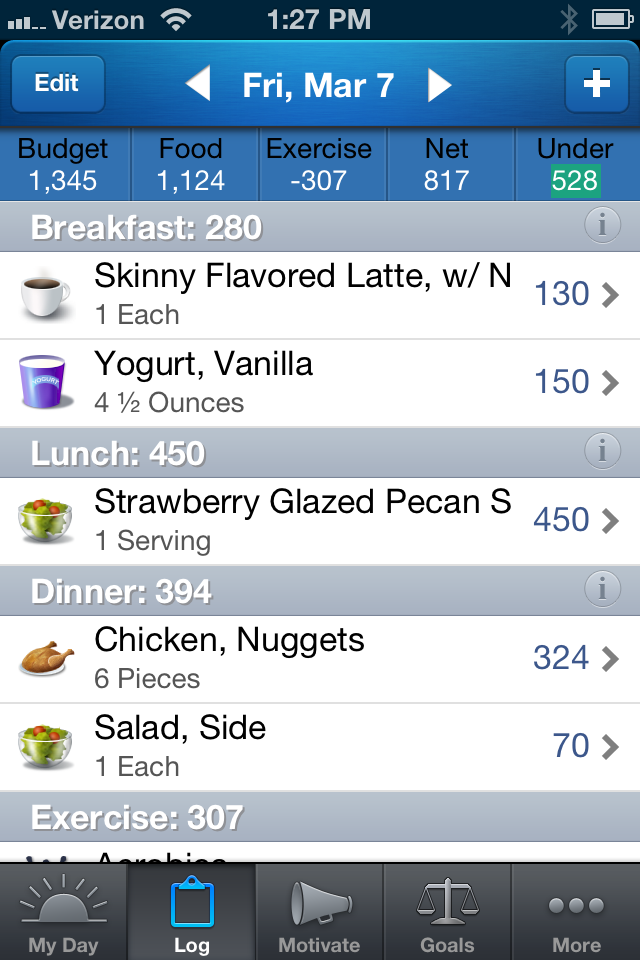Select the Log tab
This screenshot has width=640, height=960.
click(x=192, y=914)
